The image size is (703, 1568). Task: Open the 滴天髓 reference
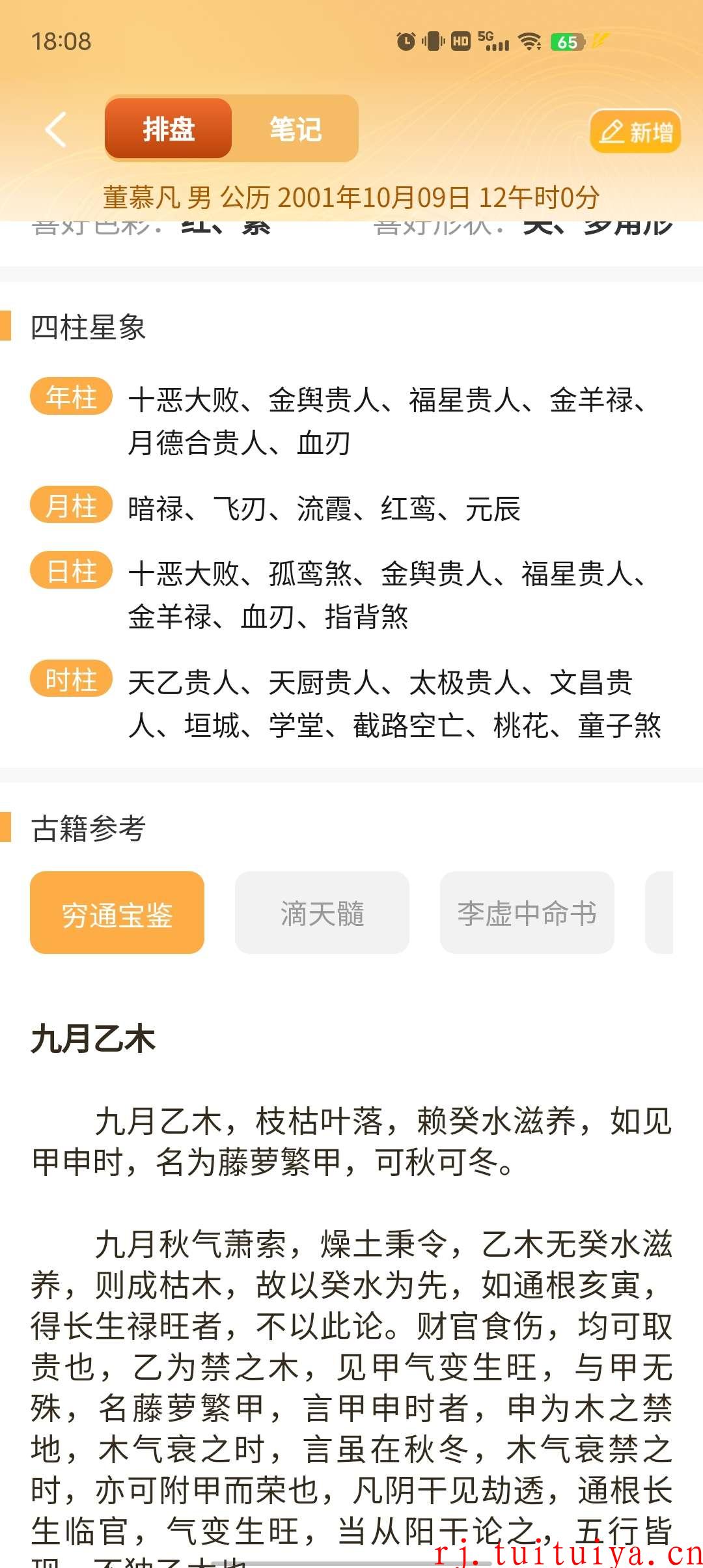click(322, 913)
